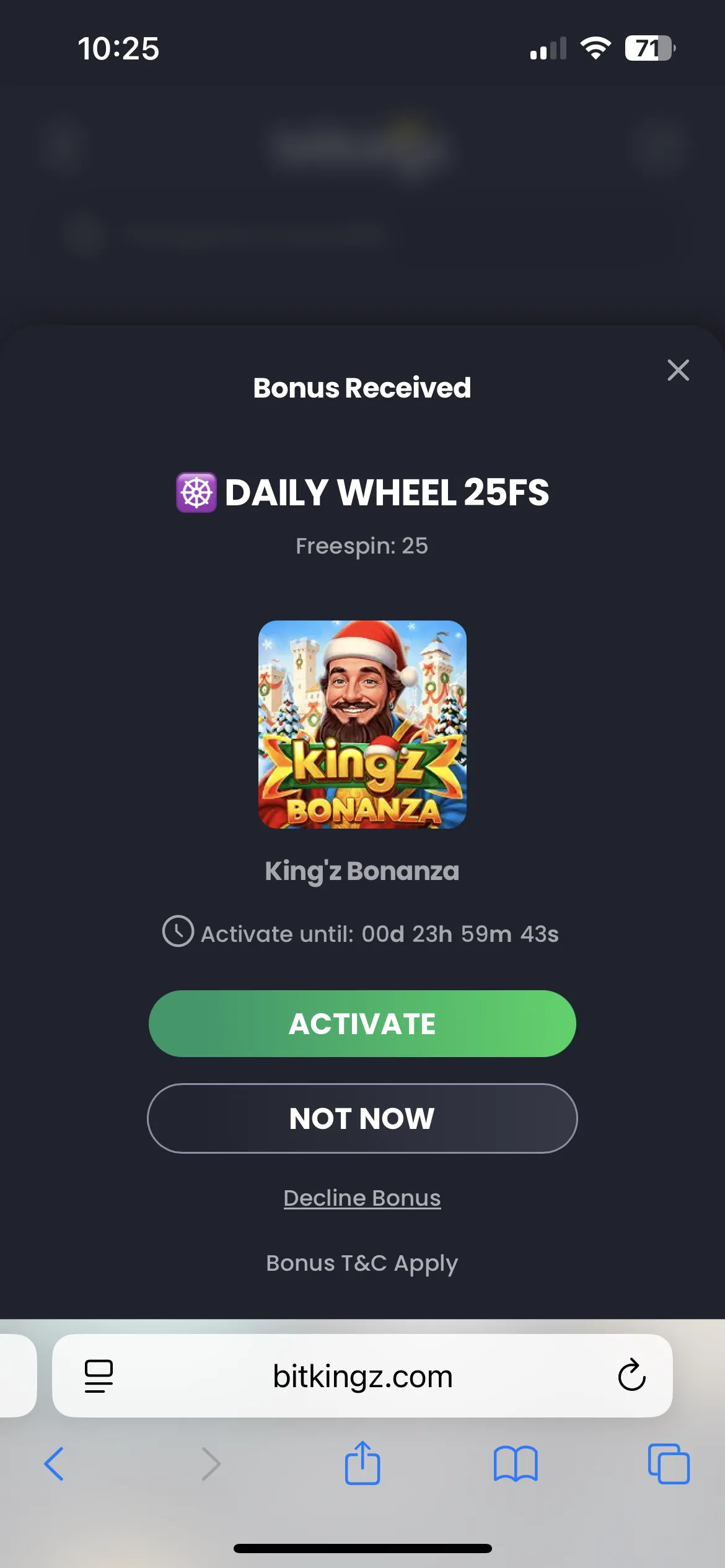Open the Safari page settings menu

[x=99, y=1376]
